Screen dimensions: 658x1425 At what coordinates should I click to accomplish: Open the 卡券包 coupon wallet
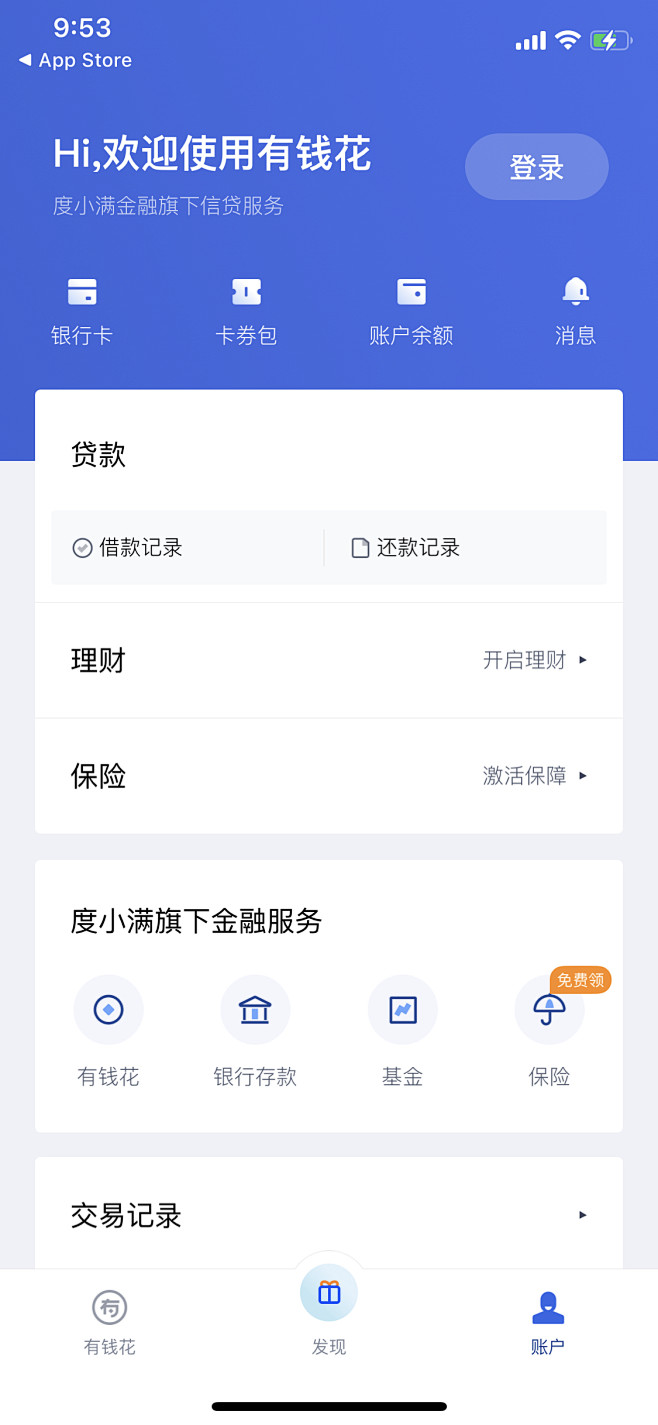click(246, 312)
